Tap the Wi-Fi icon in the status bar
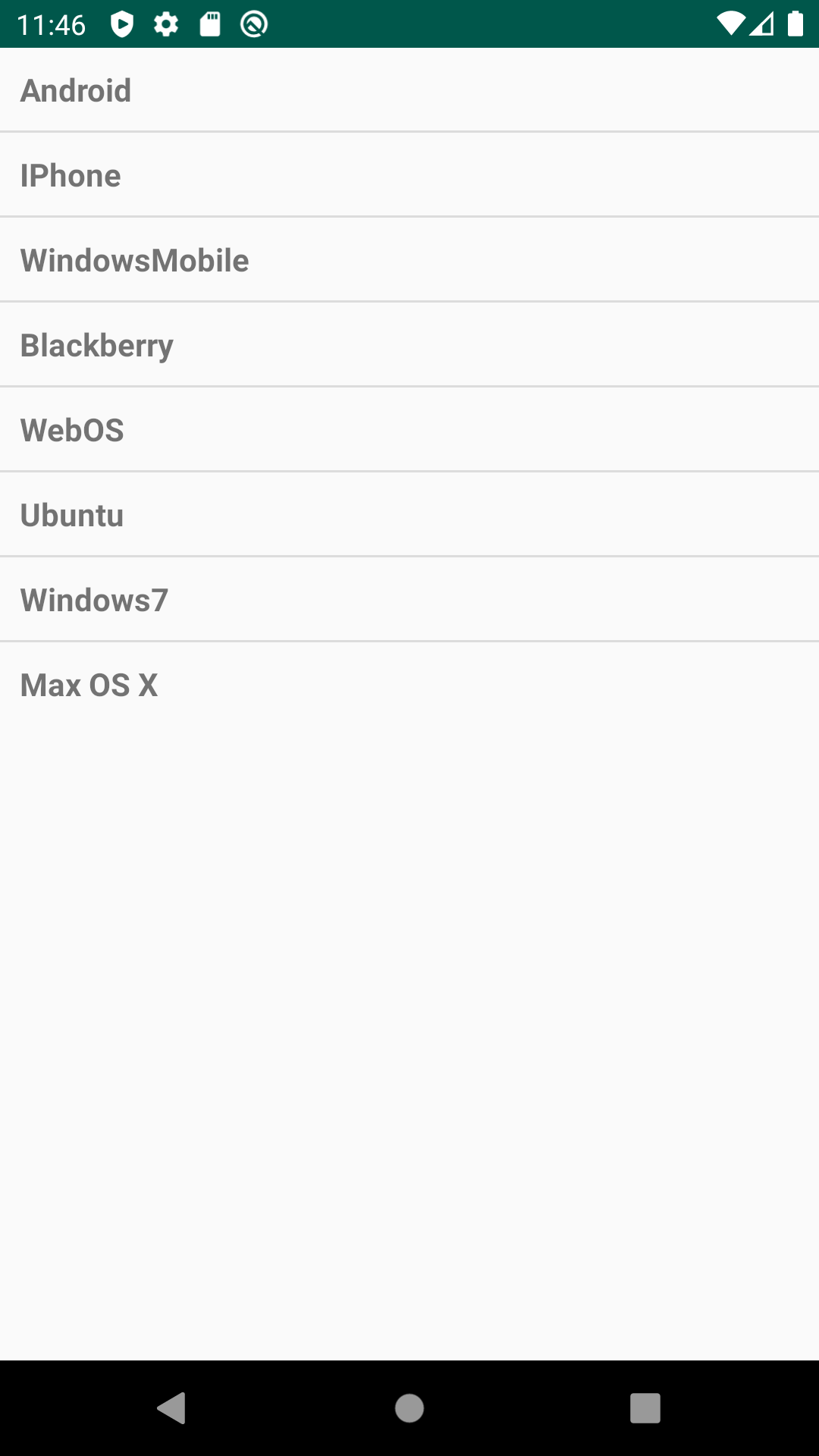This screenshot has height=1456, width=819. click(730, 24)
